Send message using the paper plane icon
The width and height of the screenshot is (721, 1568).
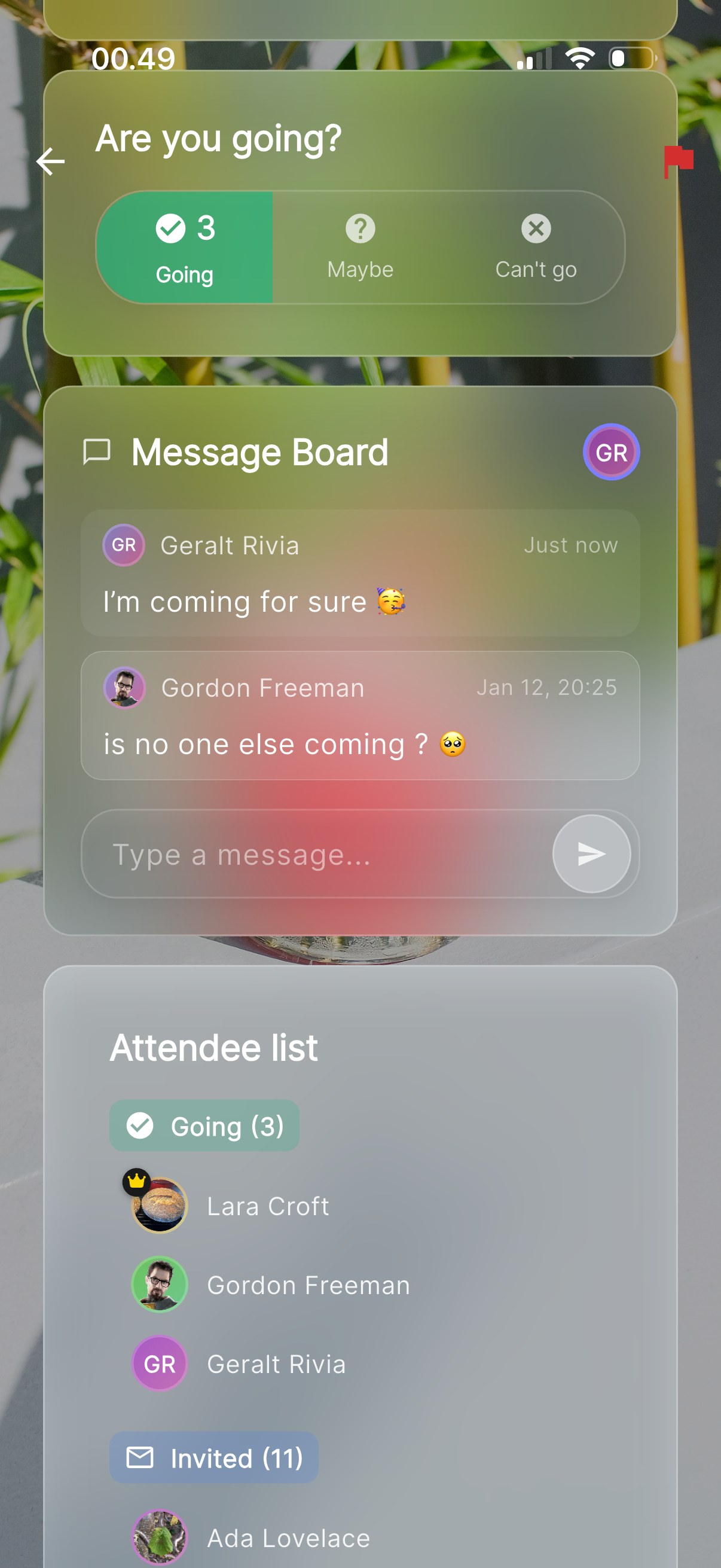pos(591,853)
